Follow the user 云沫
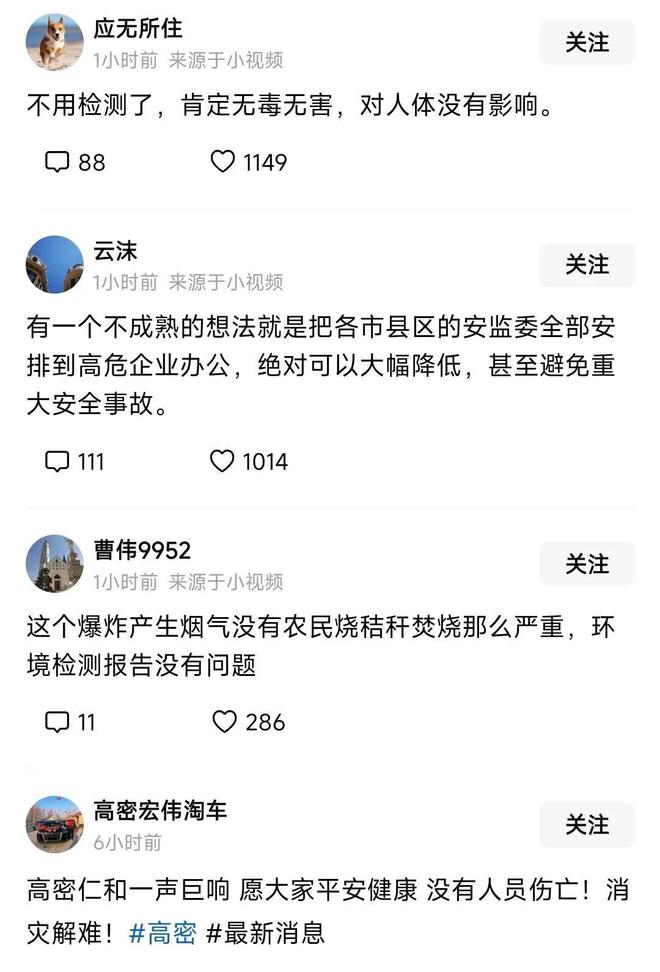Viewport: 660px width, 972px height. click(x=587, y=264)
